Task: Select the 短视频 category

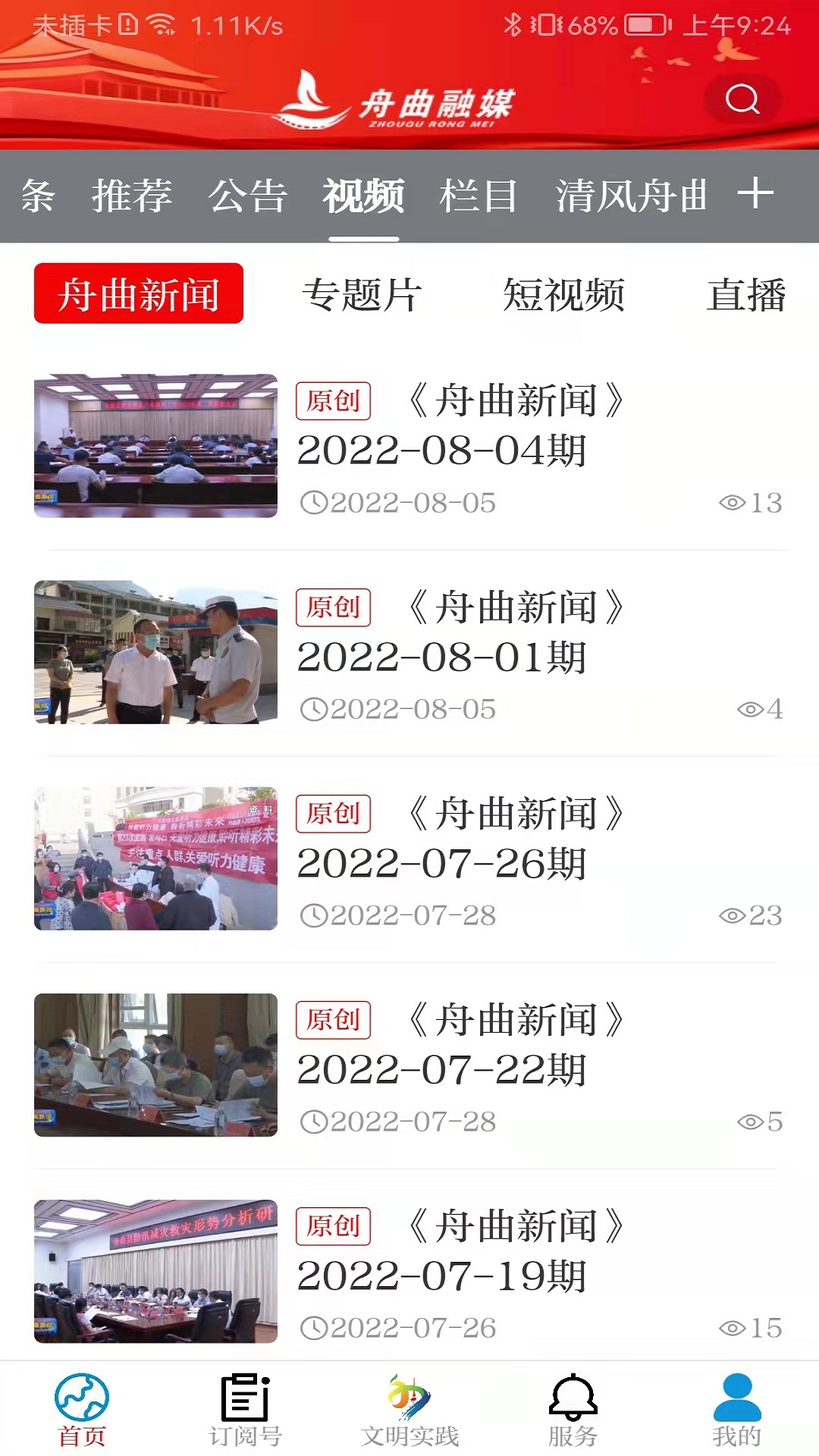Action: pos(564,296)
